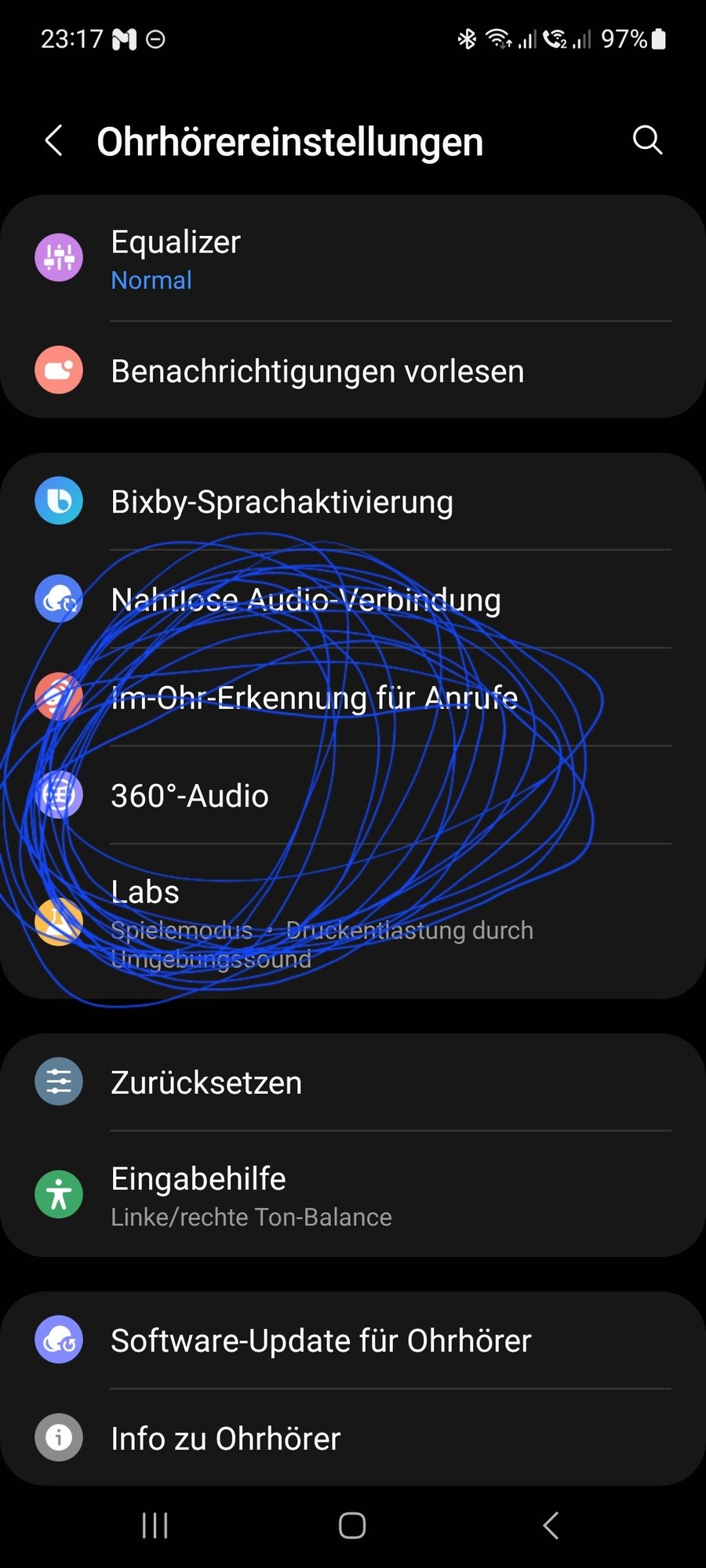Screen dimensions: 706x1568
Task: Open the recent apps overview
Action: [x=155, y=1526]
